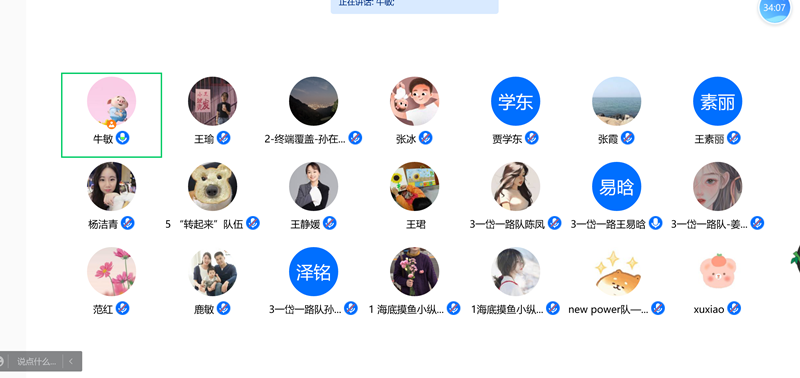The width and height of the screenshot is (800, 378).
Task: Collapse the chat bar with the arrow
Action: point(71,362)
